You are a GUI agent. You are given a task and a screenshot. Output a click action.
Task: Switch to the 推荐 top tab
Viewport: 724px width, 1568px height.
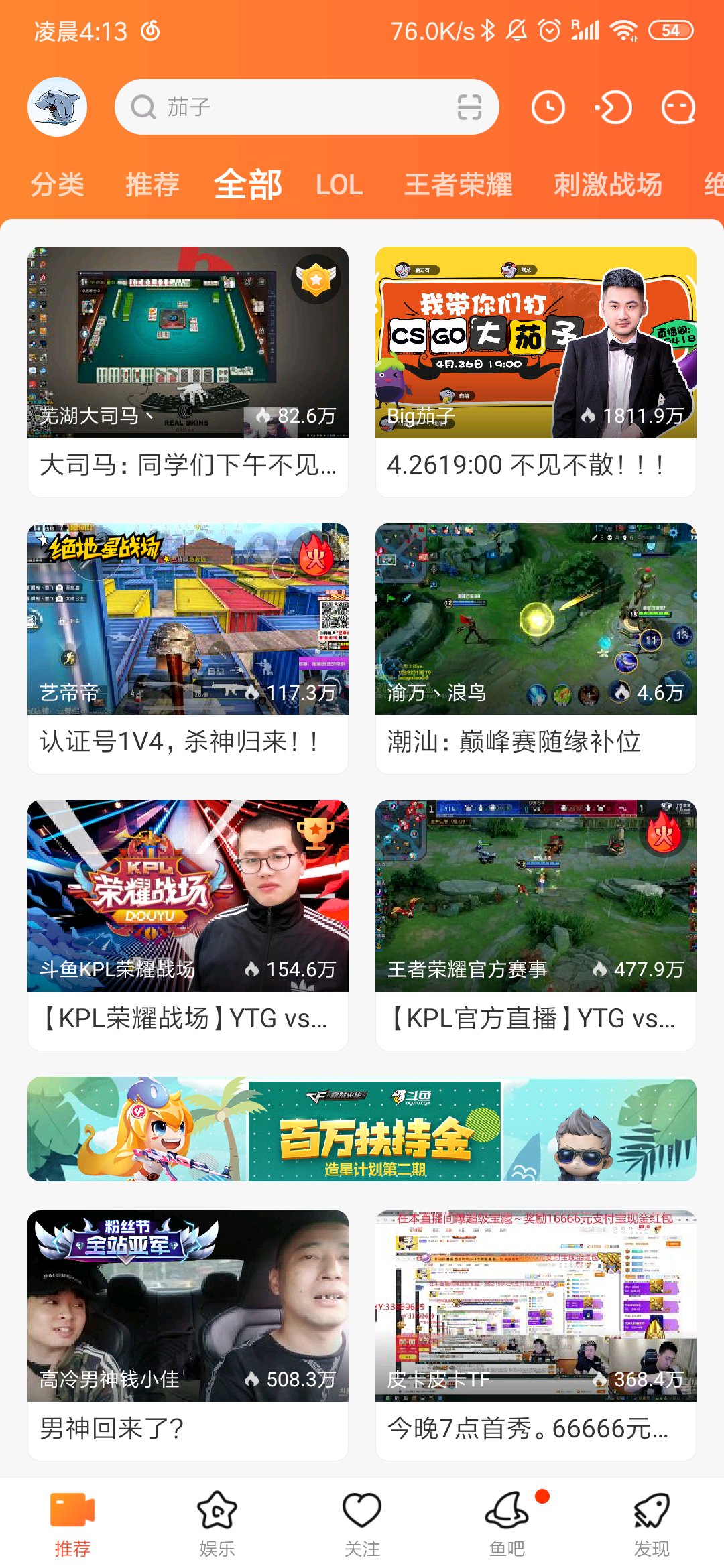click(152, 184)
